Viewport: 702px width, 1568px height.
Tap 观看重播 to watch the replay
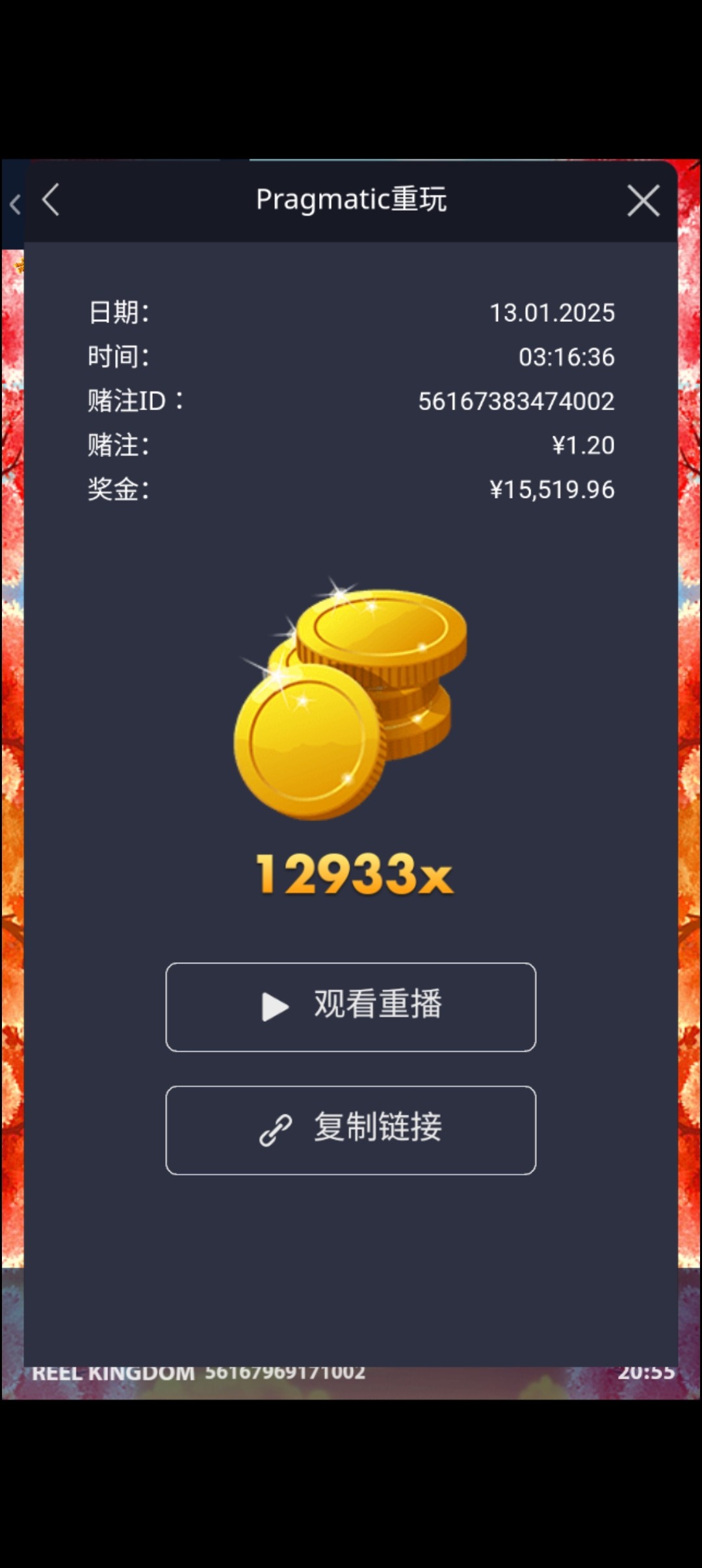(351, 1006)
